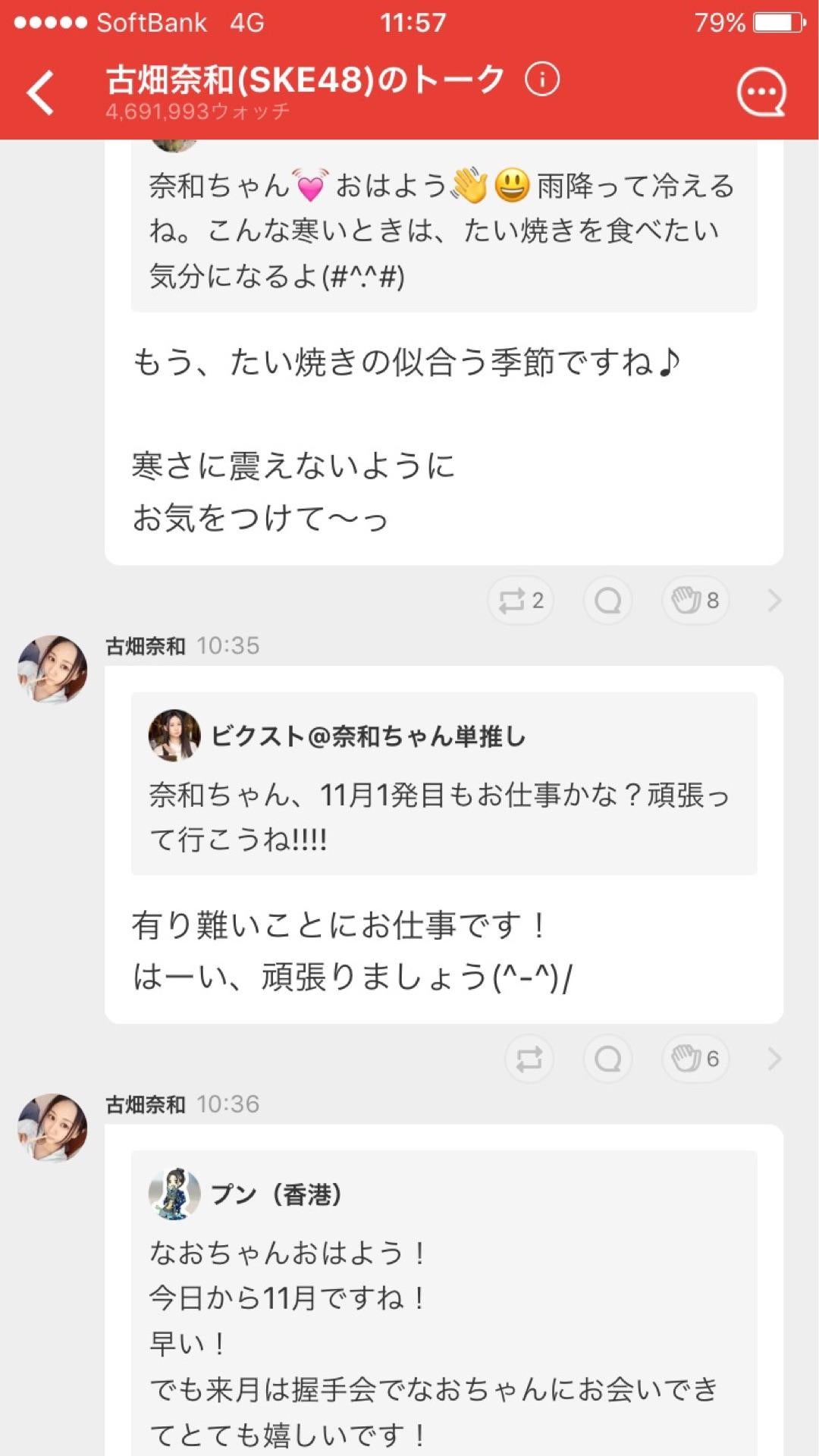The image size is (819, 1456).
Task: Tap the retweet icon under the tai-yaki reply
Action: pyautogui.click(x=520, y=600)
